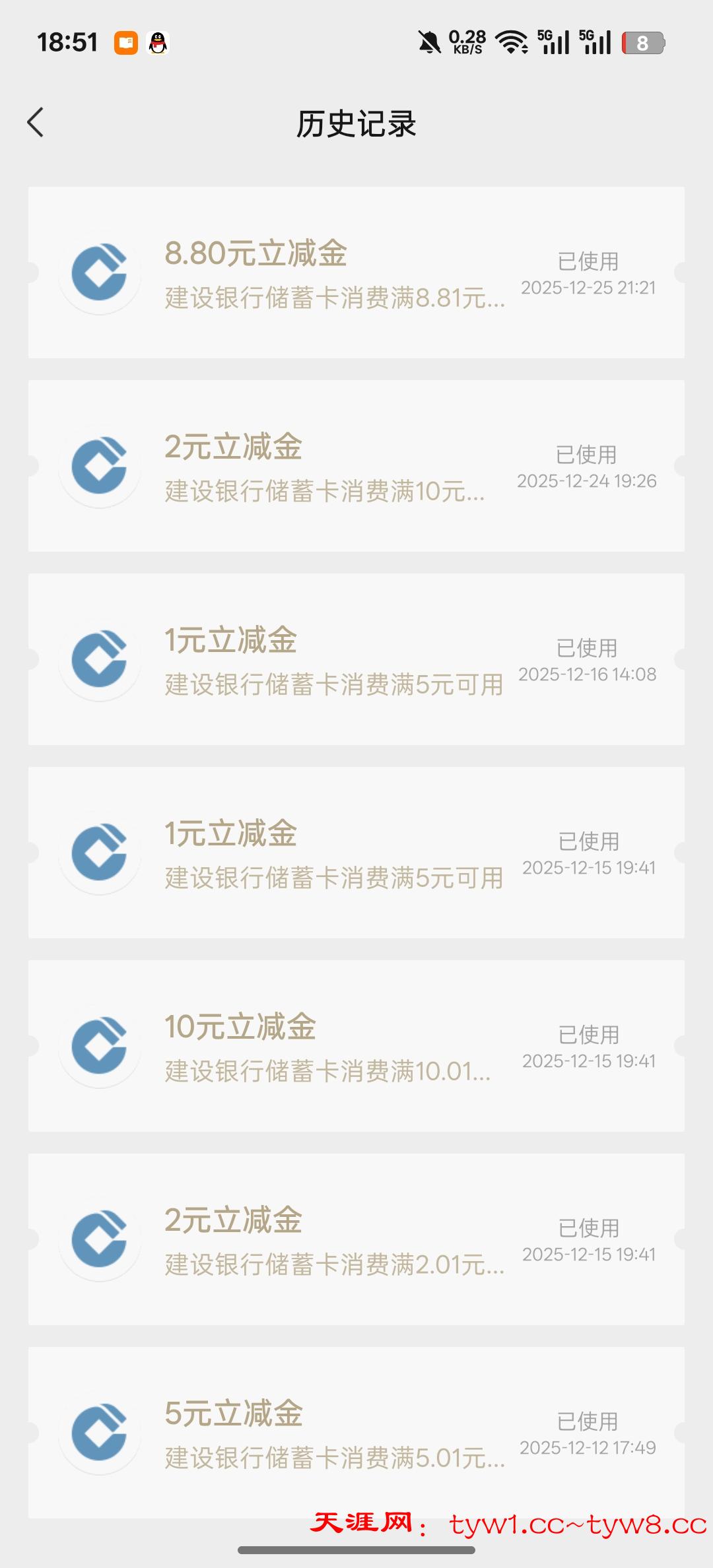Go back from the 历史记录 page
Screen dimensions: 713x1568
click(x=36, y=123)
